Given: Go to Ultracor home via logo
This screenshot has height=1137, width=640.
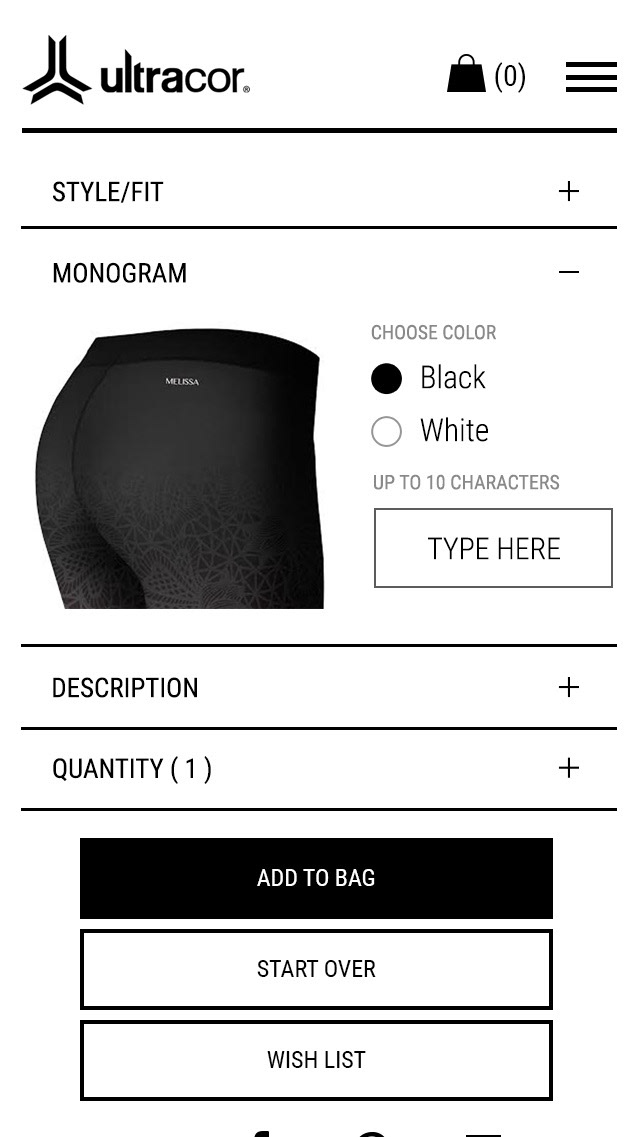Looking at the screenshot, I should (136, 70).
